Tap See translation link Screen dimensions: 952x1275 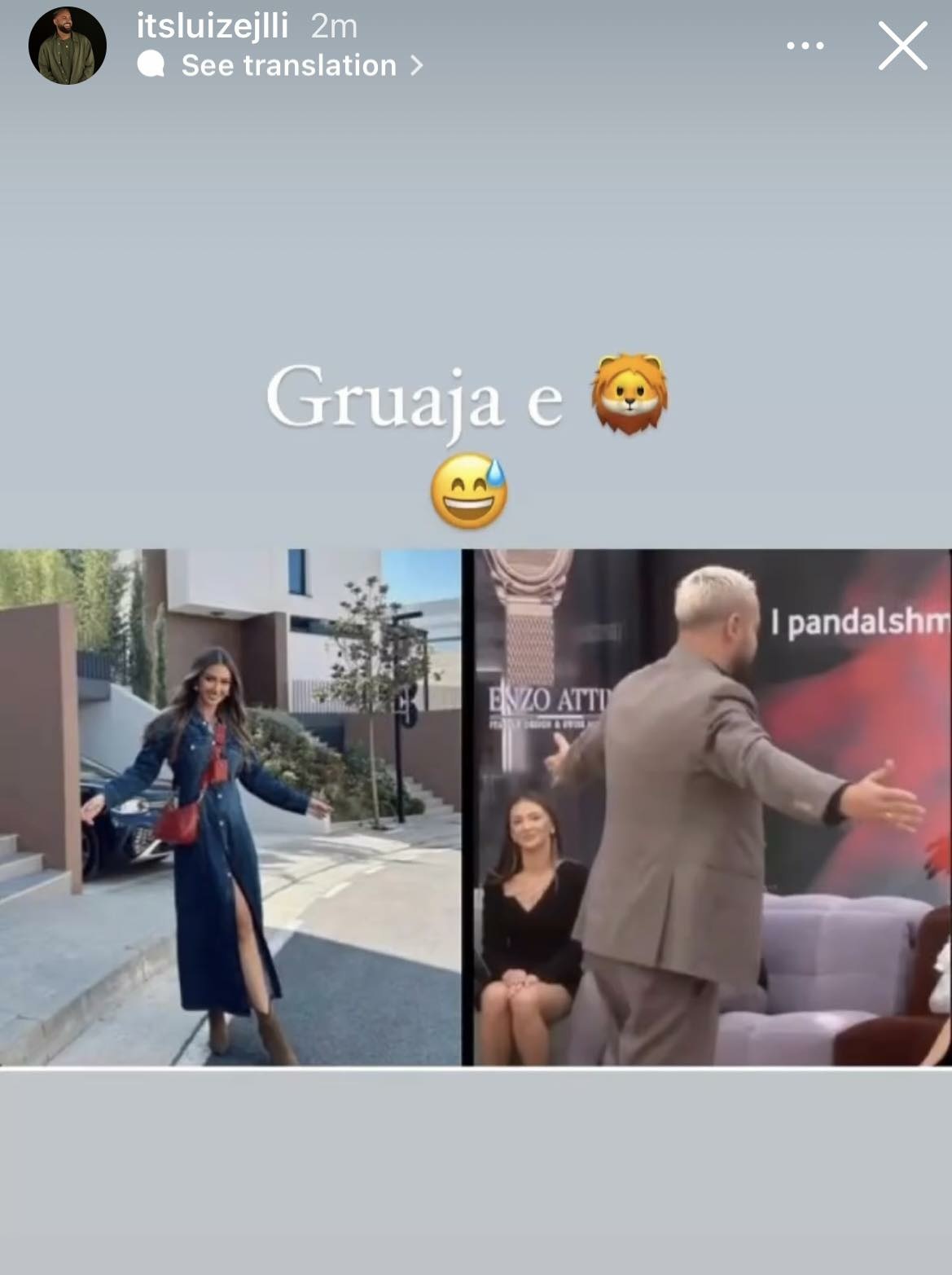(x=288, y=65)
